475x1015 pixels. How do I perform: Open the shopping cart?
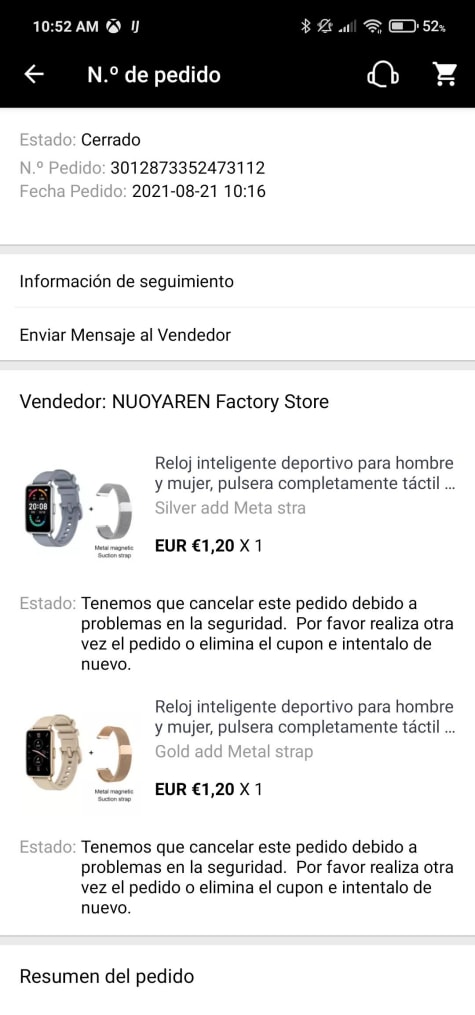pos(445,75)
